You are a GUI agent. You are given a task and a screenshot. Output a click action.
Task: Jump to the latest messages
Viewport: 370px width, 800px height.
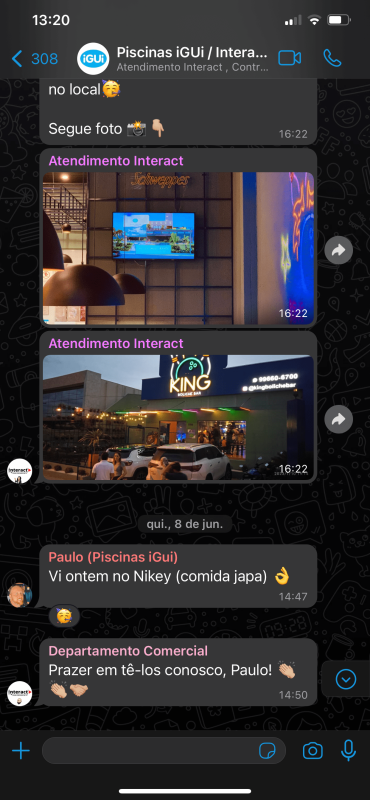tap(346, 679)
